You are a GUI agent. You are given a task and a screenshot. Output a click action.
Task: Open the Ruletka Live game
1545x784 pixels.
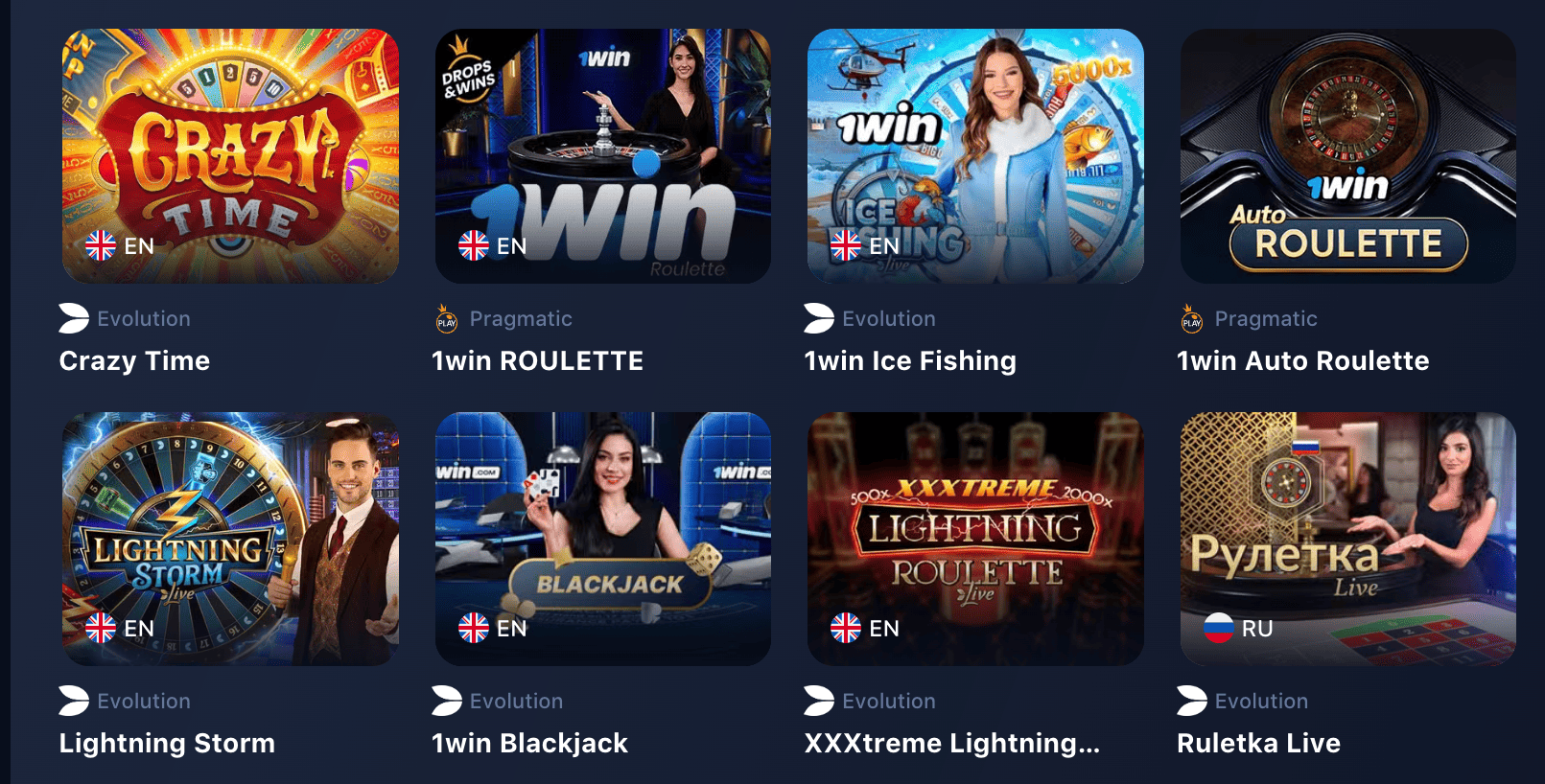coord(1347,539)
